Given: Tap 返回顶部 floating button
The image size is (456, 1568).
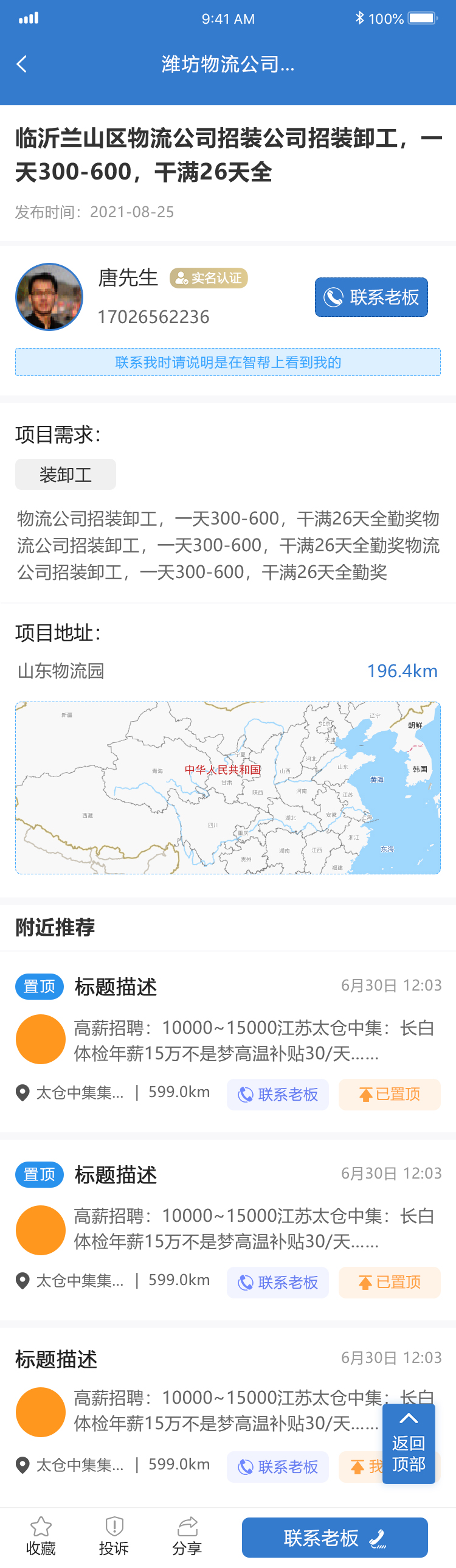Looking at the screenshot, I should 409,1444.
